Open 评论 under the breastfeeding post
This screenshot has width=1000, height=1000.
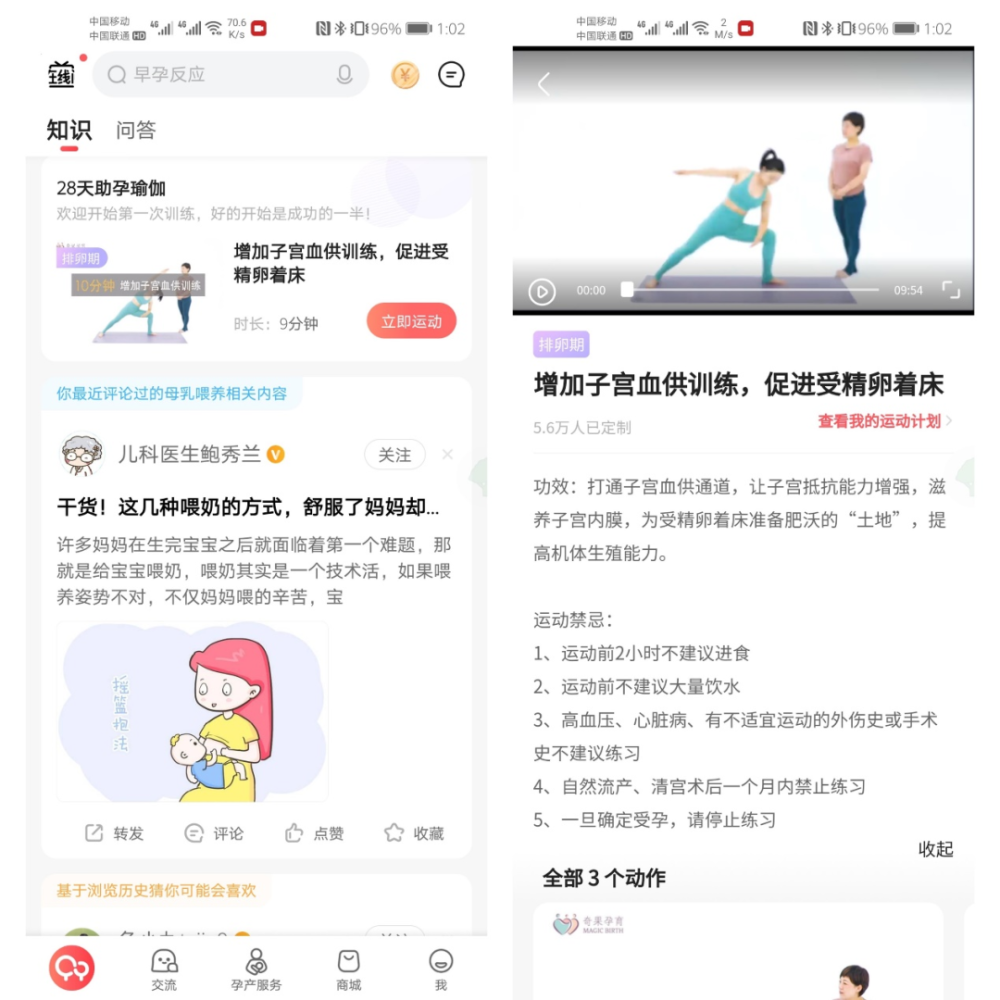pos(214,833)
